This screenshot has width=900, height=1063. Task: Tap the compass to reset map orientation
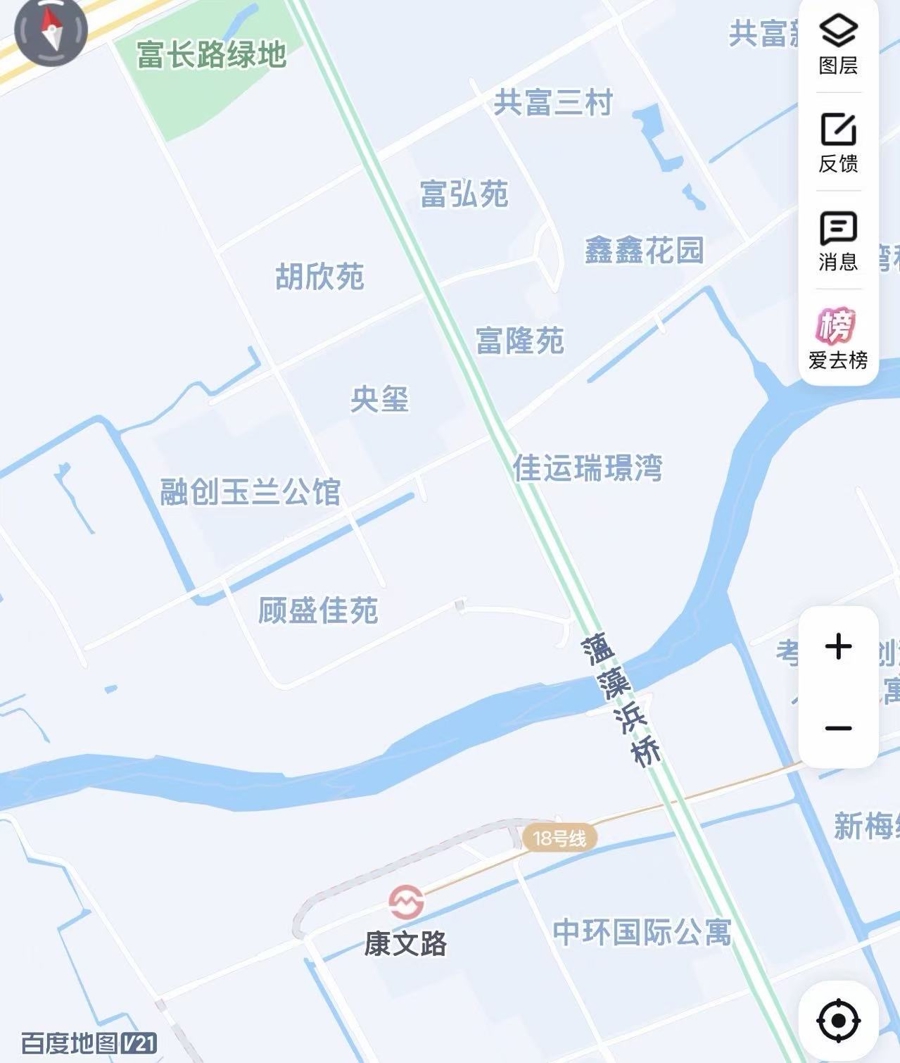point(51,33)
